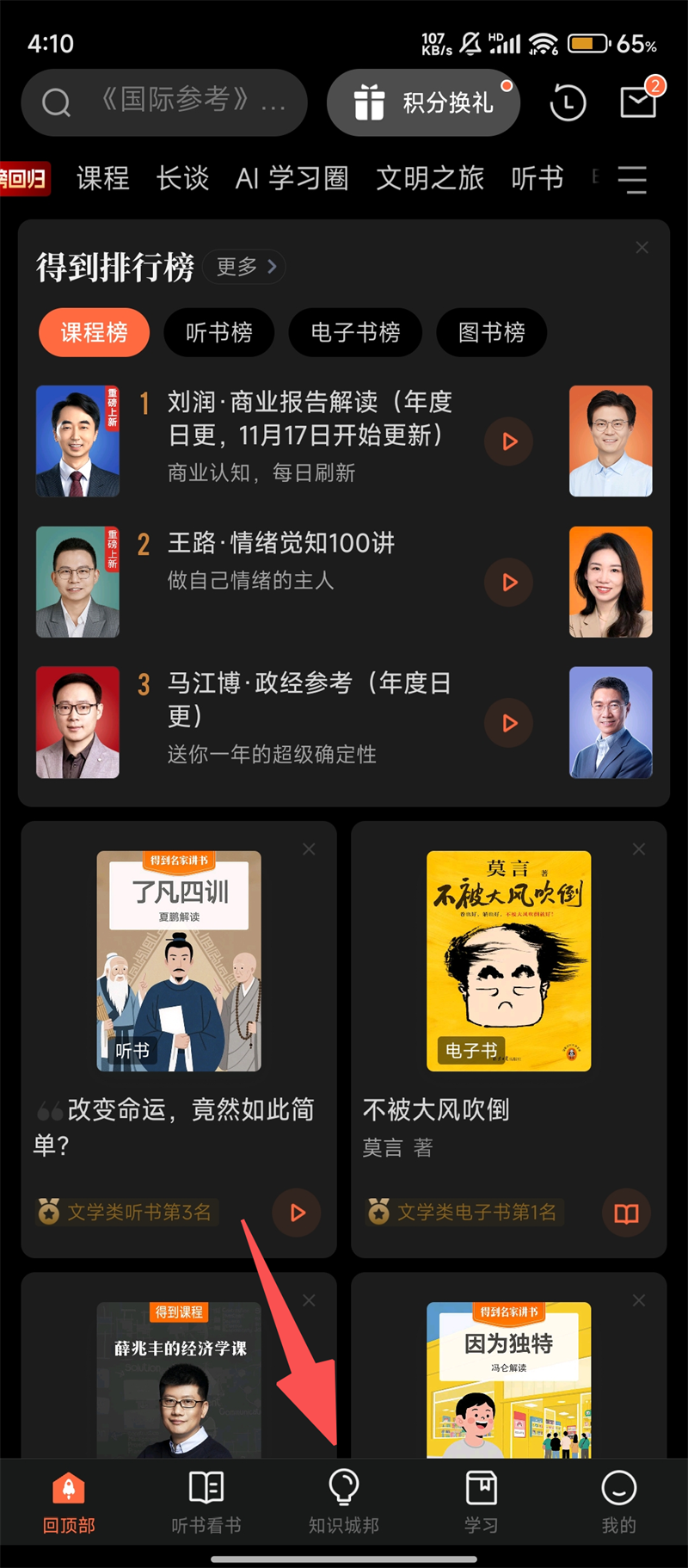This screenshot has width=688, height=1568.
Task: Switch to the 学习 bottom tab
Action: (x=481, y=1502)
